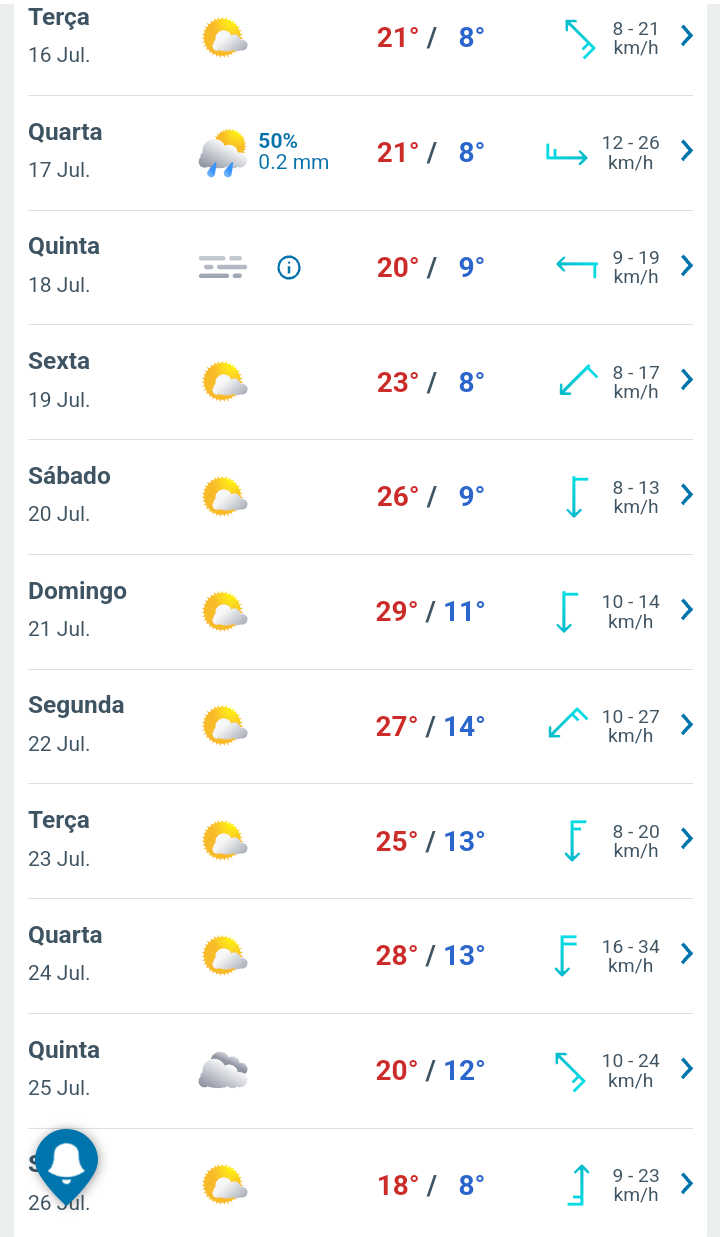This screenshot has width=720, height=1237.
Task: Open Sábado 20 Jul. forecast
Action: [x=360, y=497]
